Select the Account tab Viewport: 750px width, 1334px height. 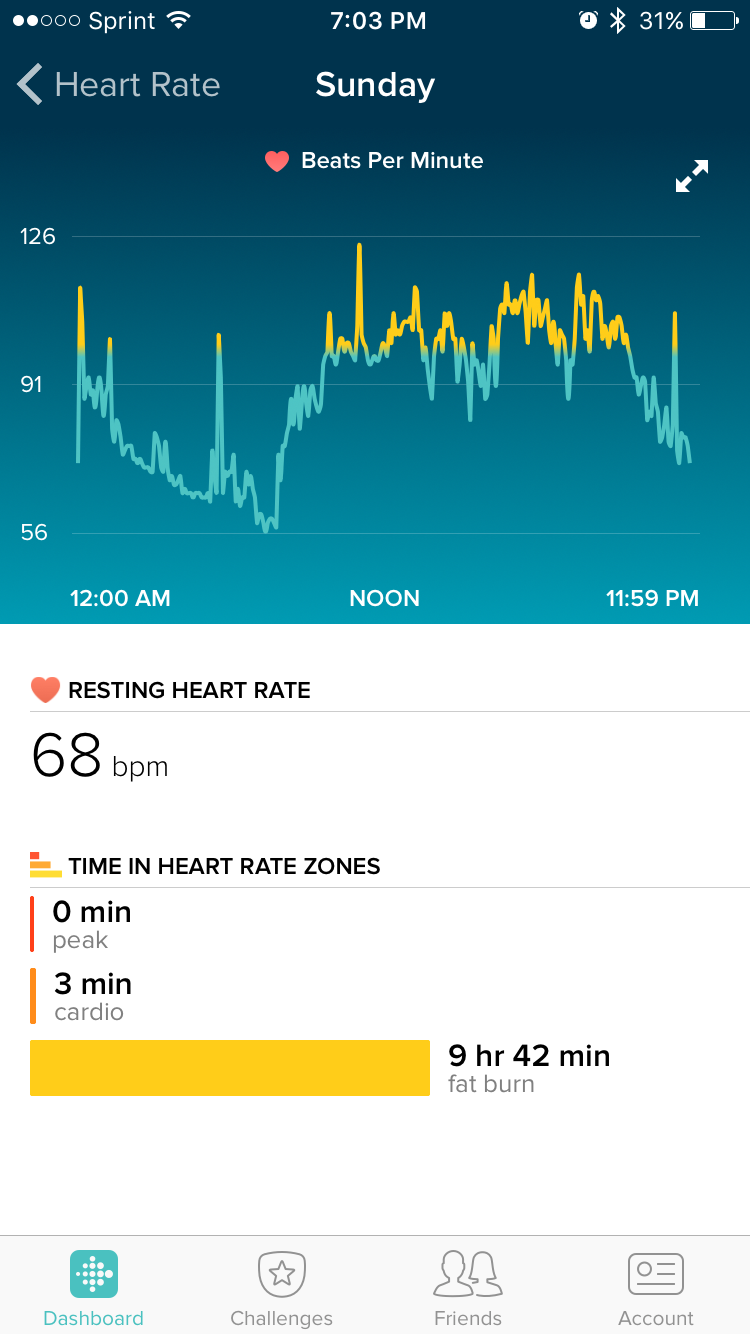tap(656, 1288)
